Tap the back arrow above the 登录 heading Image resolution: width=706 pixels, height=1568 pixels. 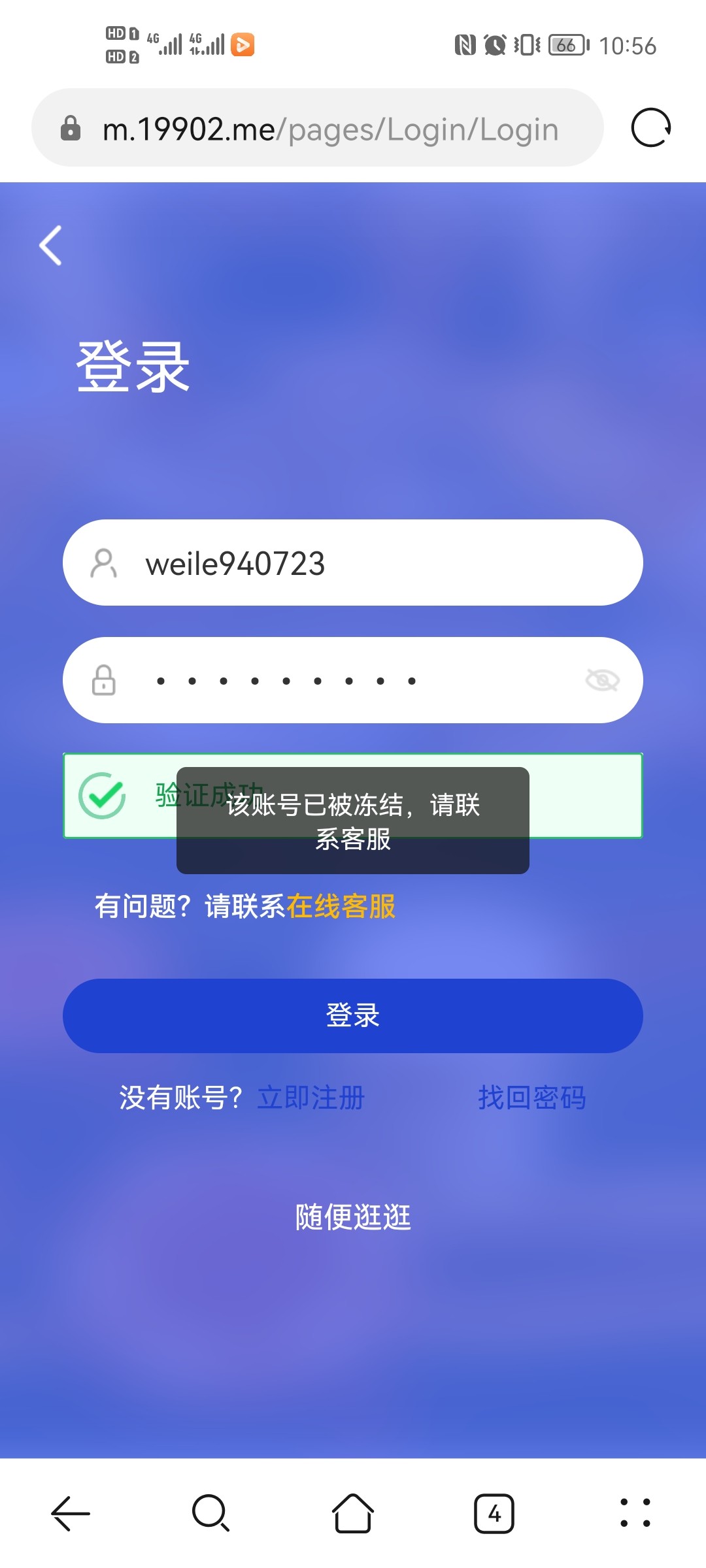pyautogui.click(x=51, y=246)
